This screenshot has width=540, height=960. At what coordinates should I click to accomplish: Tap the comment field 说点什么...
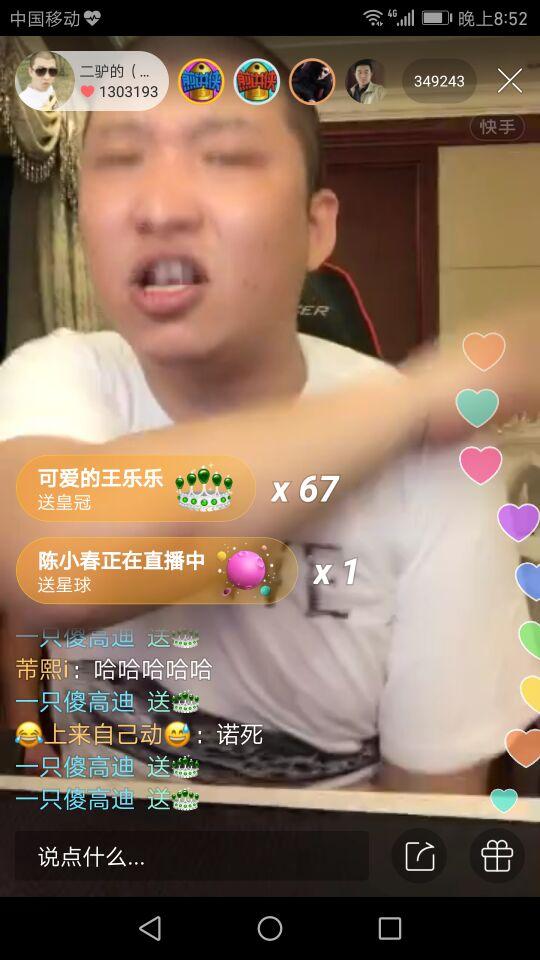pyautogui.click(x=192, y=857)
